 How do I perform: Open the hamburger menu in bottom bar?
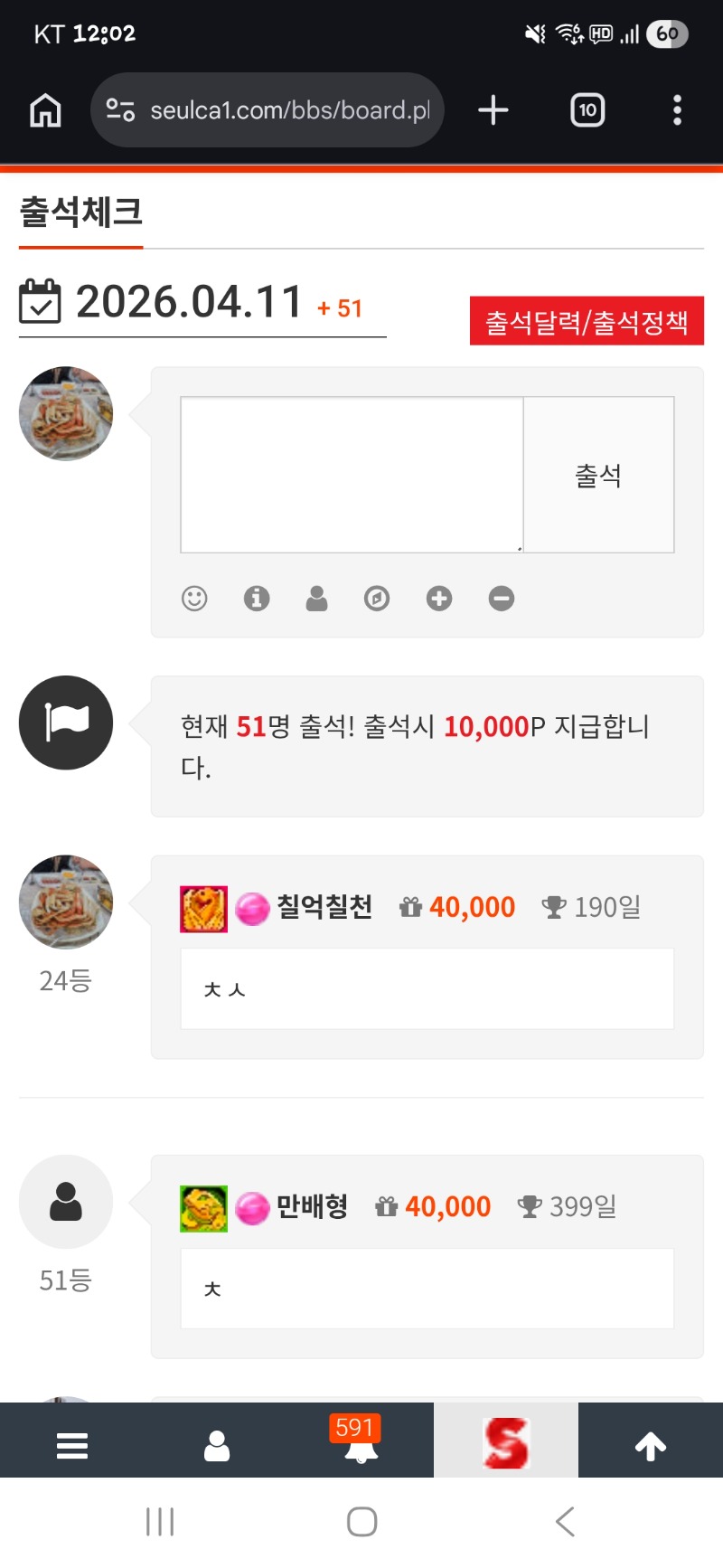click(x=72, y=1445)
